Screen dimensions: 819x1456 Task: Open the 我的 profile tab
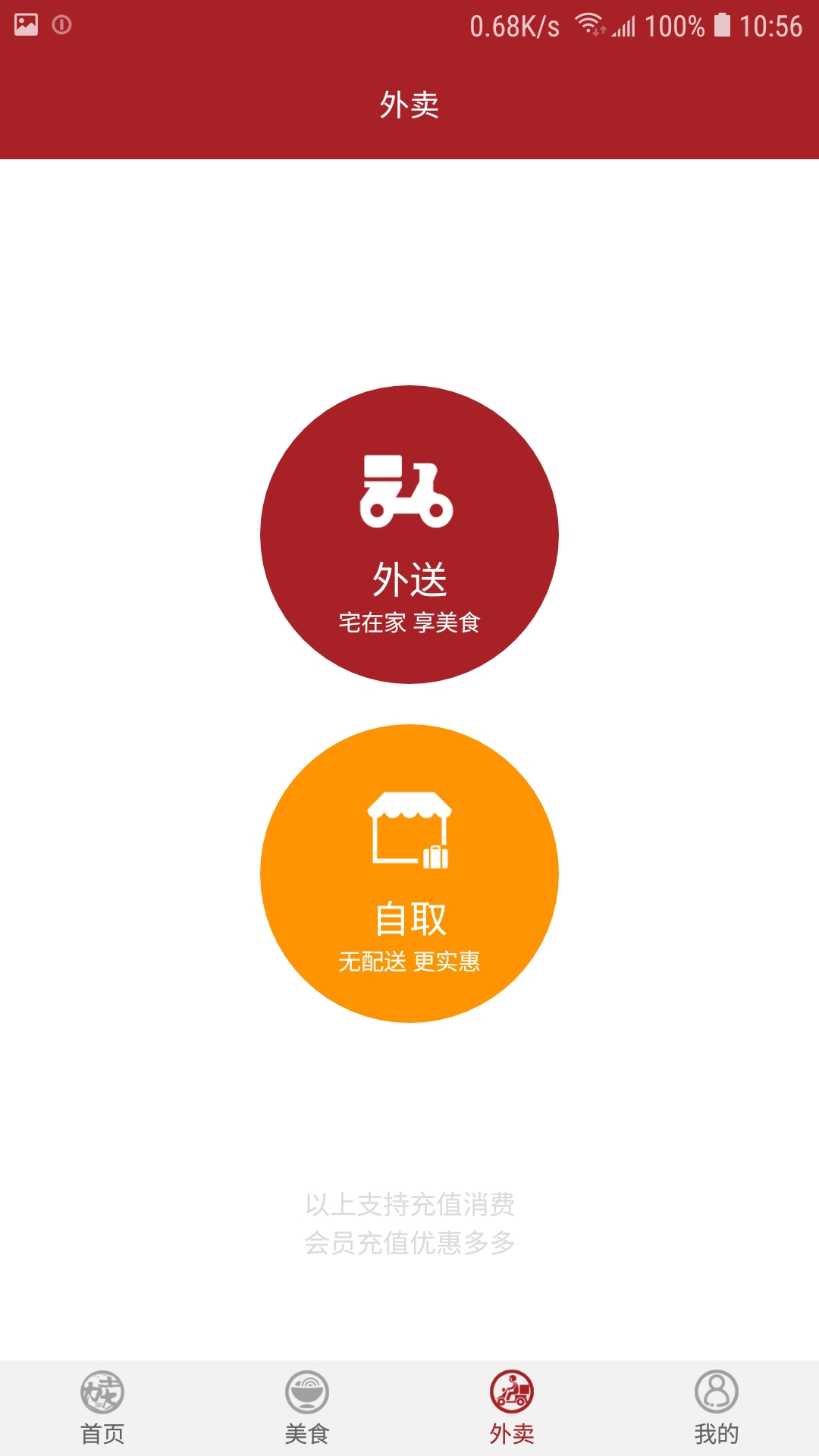[x=717, y=1407]
